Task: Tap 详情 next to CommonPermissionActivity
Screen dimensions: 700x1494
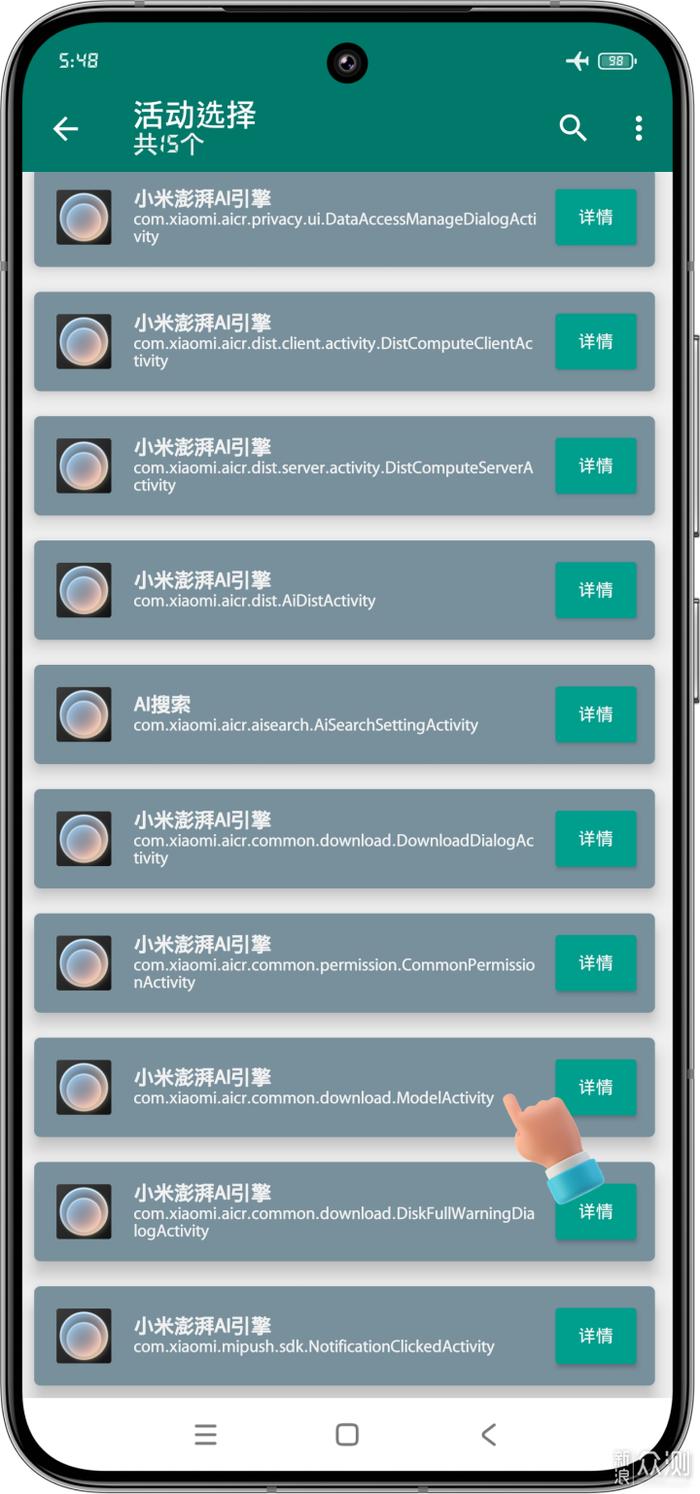Action: [596, 963]
